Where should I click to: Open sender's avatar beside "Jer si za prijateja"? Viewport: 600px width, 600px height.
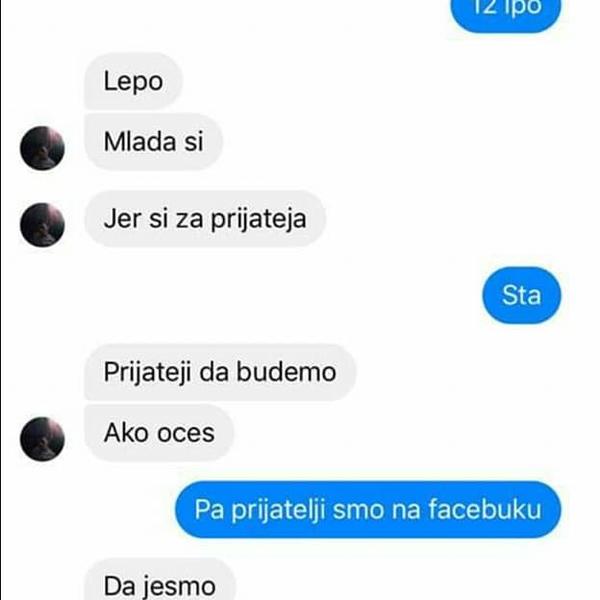42,224
